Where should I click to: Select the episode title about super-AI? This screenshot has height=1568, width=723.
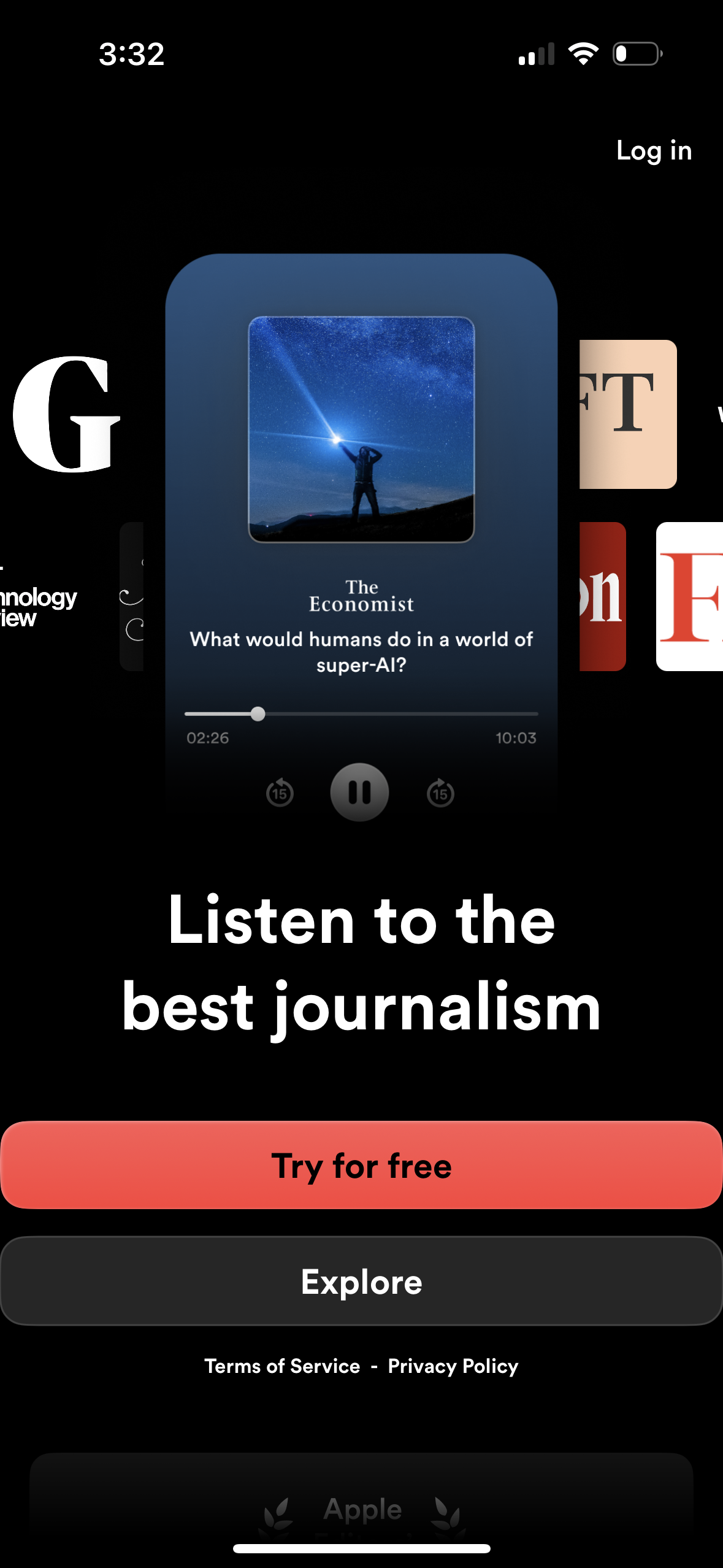(x=361, y=651)
